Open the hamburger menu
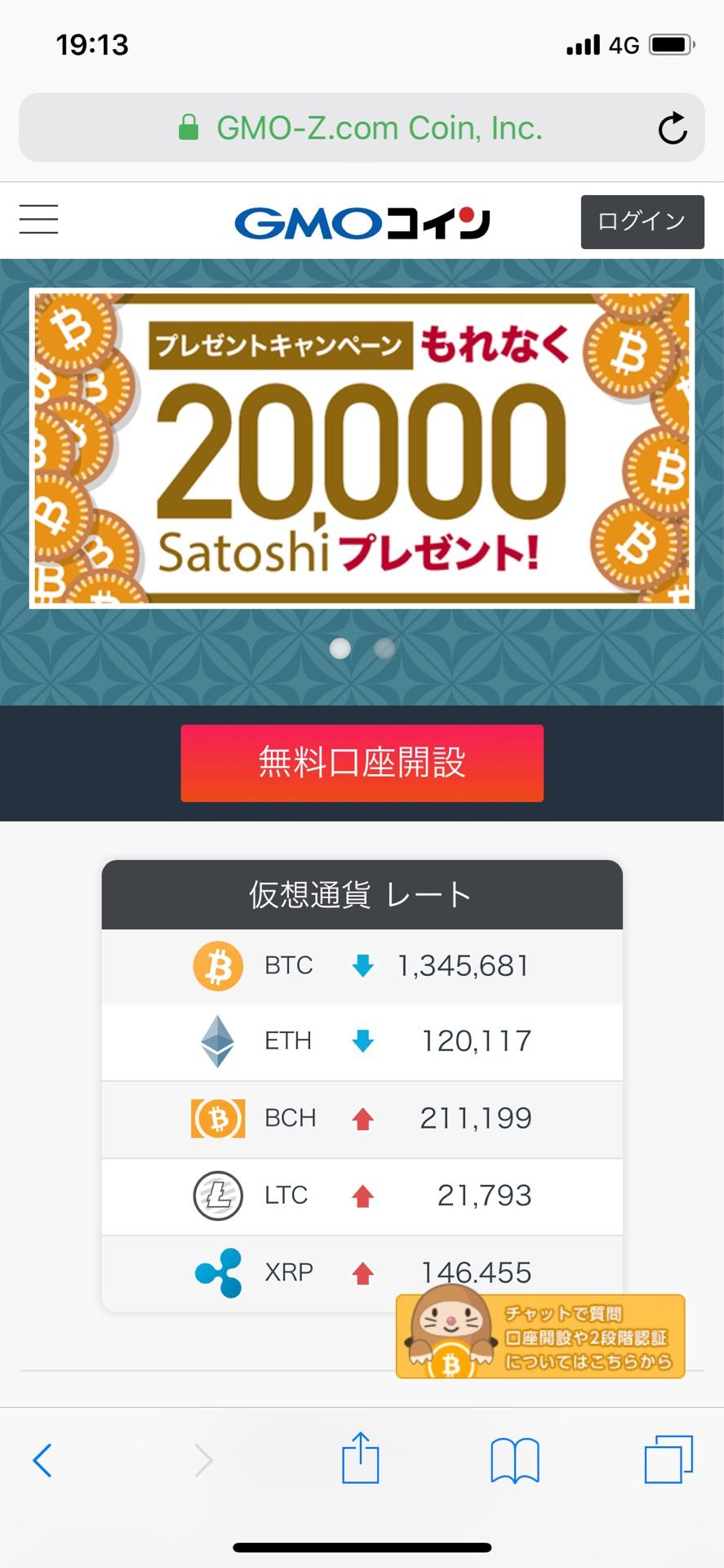 tap(38, 220)
